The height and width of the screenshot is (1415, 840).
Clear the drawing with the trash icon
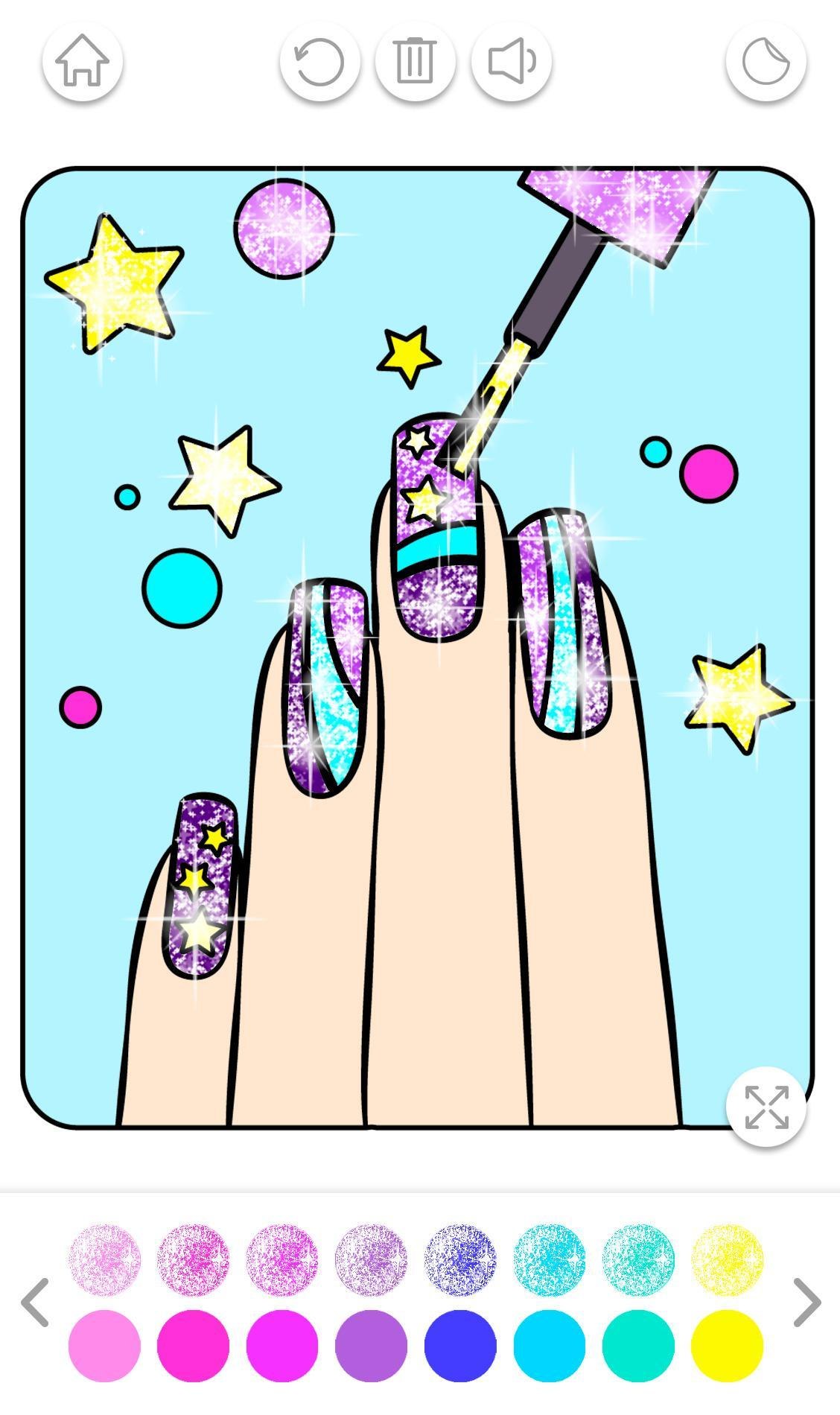[x=415, y=61]
